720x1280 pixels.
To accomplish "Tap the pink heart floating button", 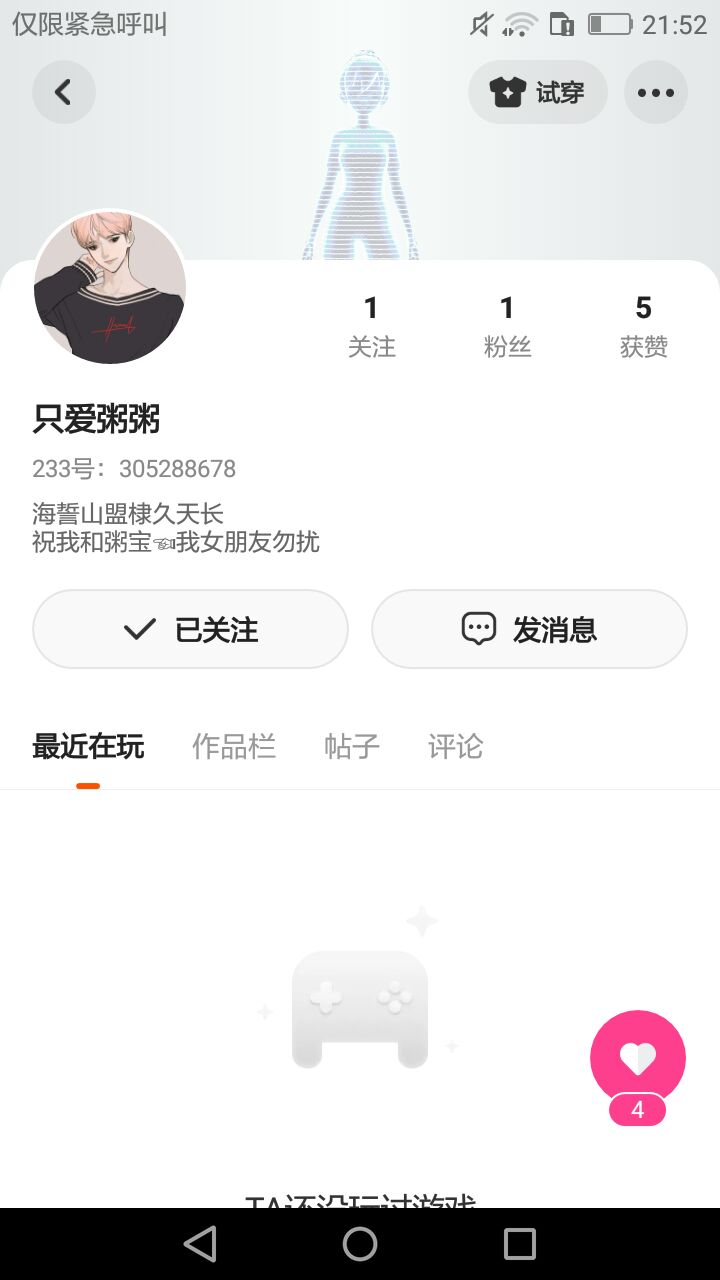I will (638, 1058).
